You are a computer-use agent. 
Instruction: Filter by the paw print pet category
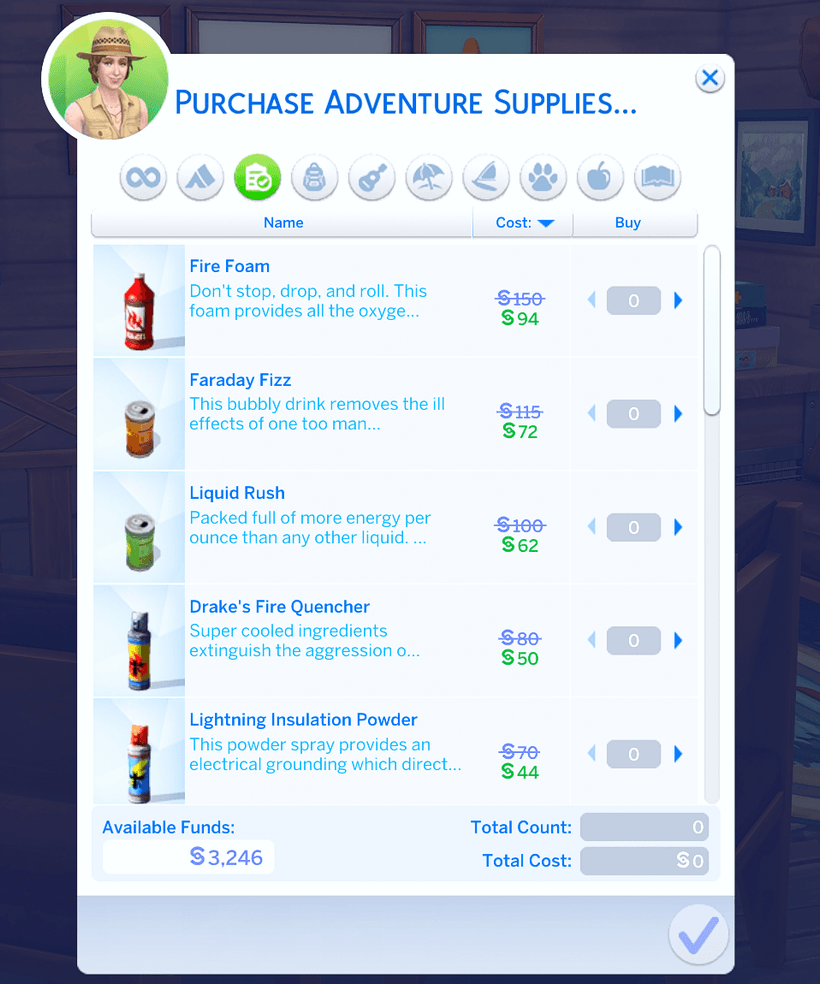point(543,178)
